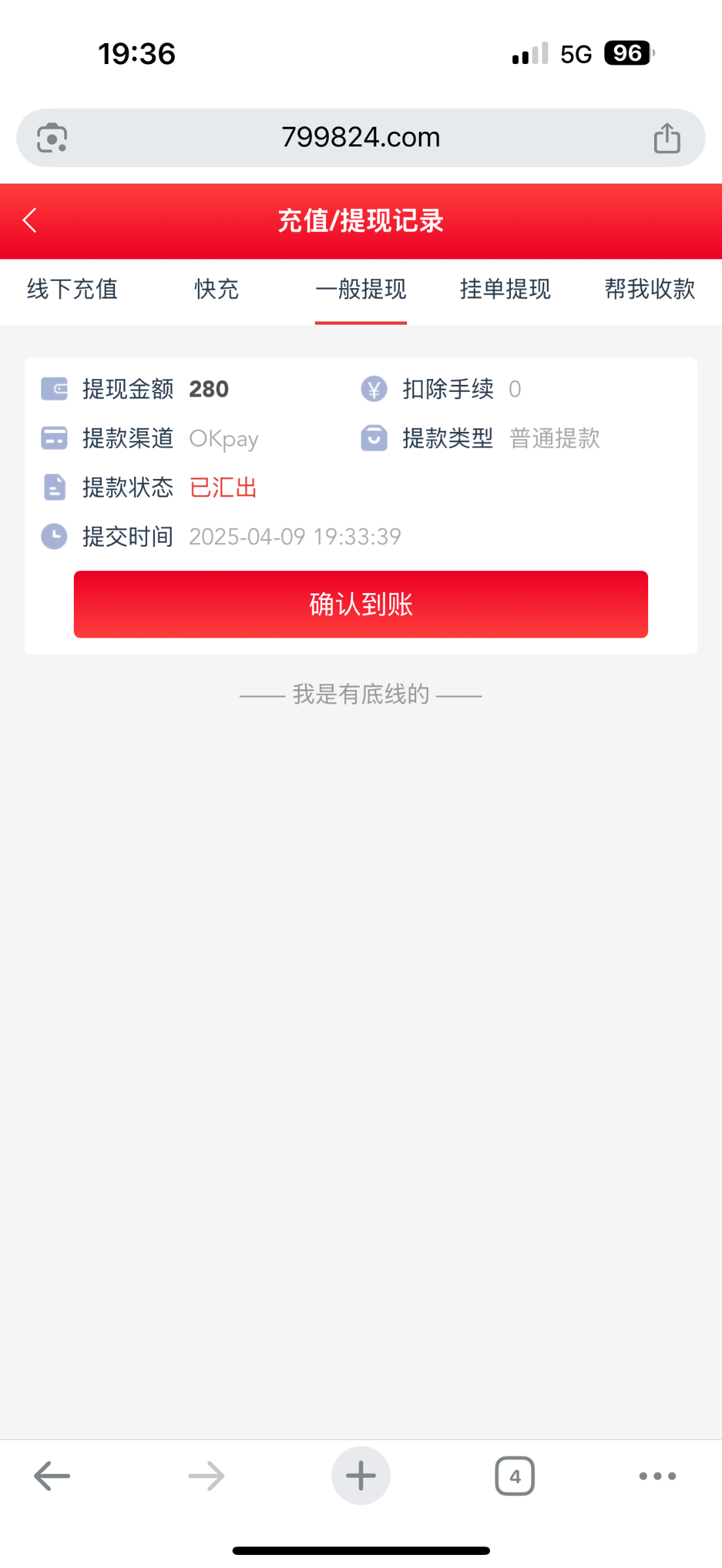Show the 4 open browser tabs
This screenshot has width=722, height=1568.
[515, 1476]
